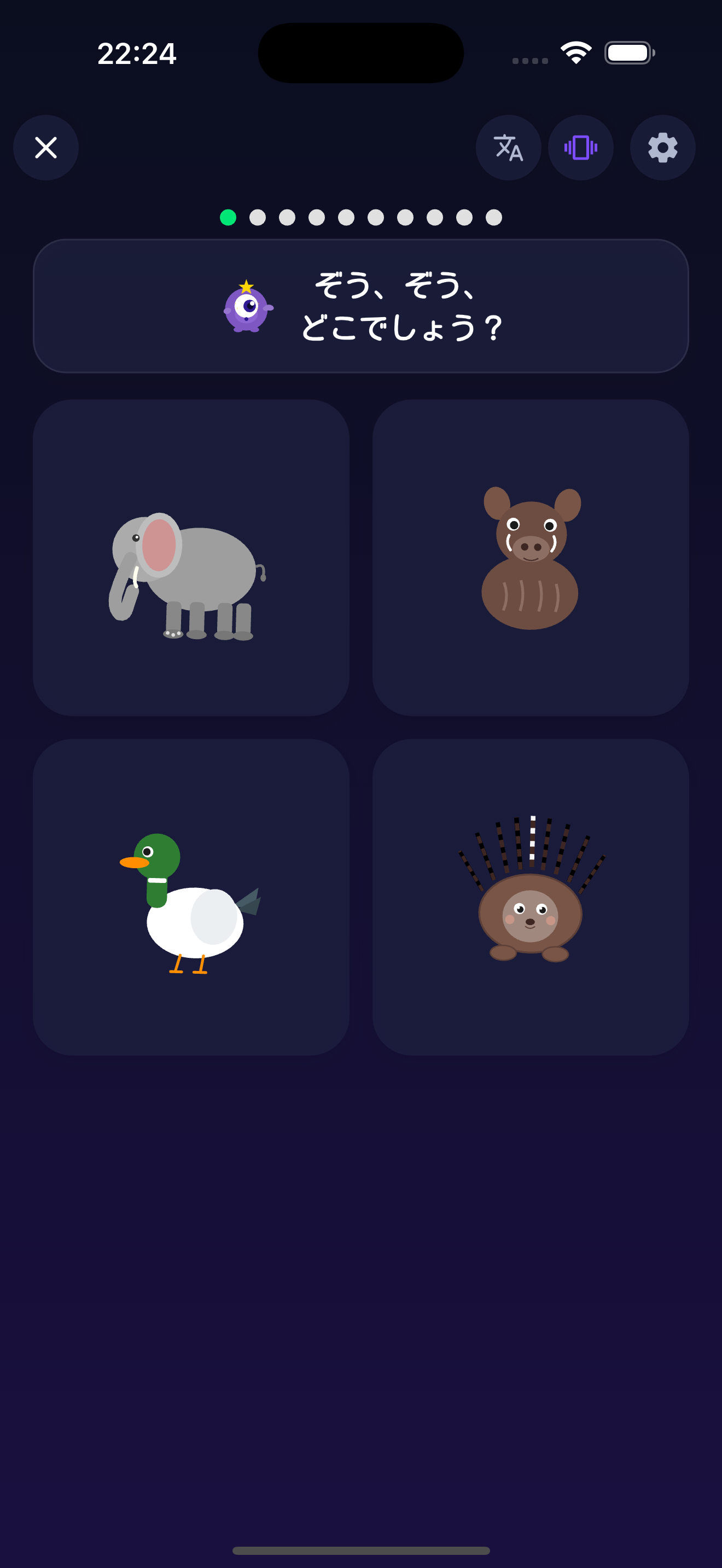
Task: Open the settings gear icon
Action: (x=662, y=147)
